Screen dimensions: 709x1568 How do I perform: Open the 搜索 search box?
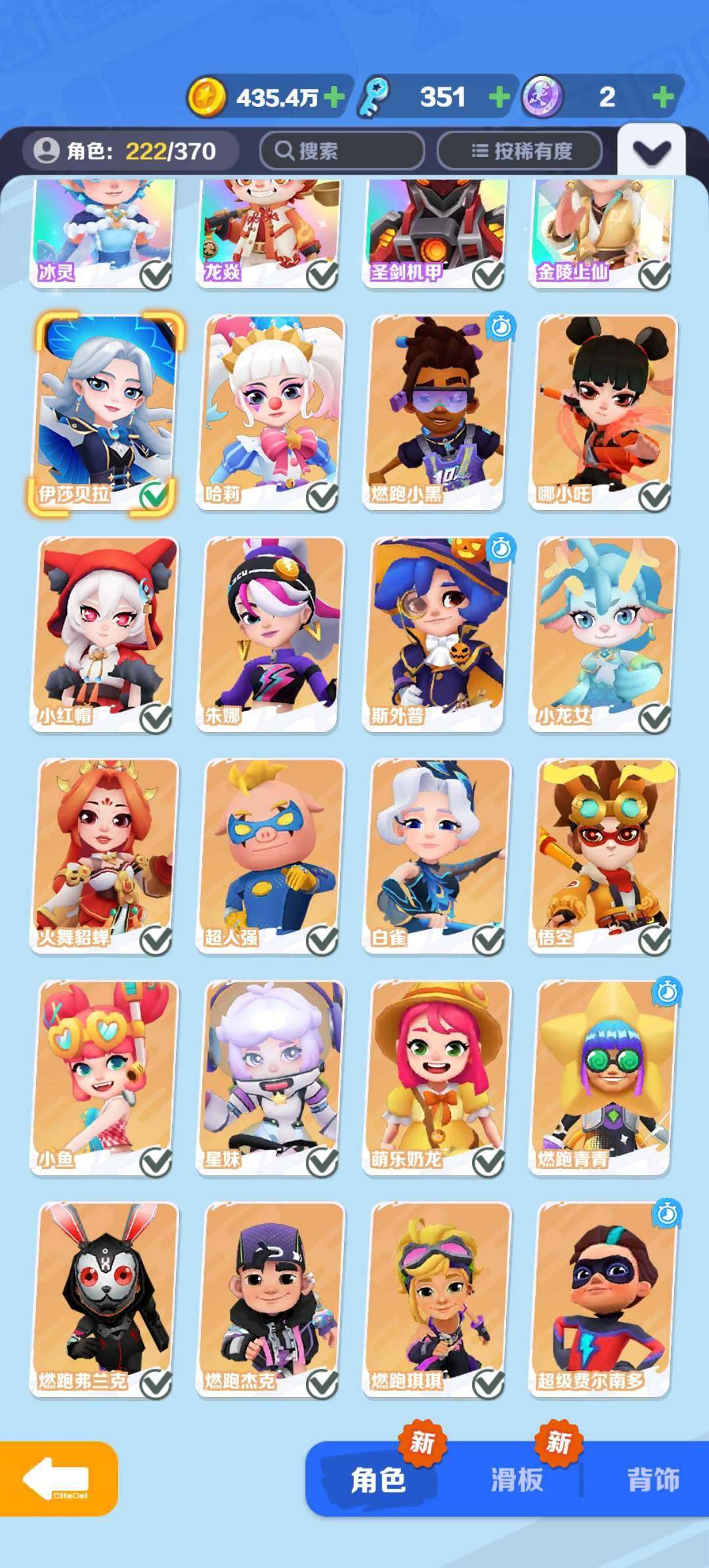[x=341, y=151]
